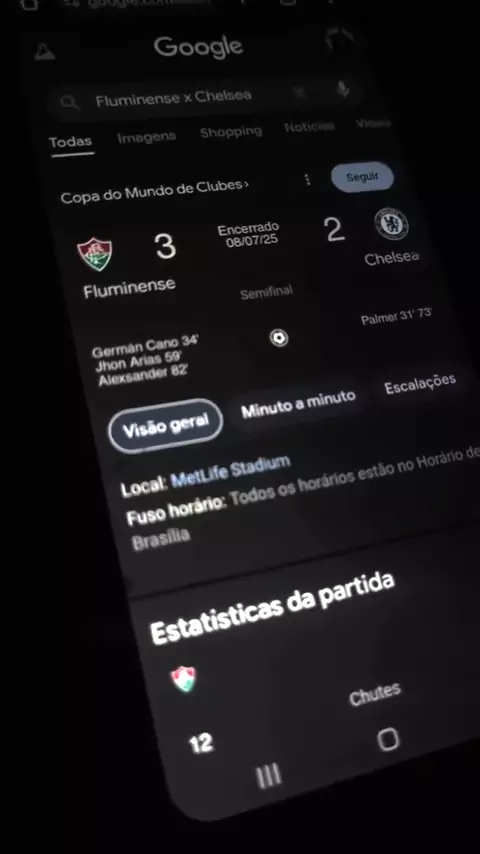
Task: Switch to the Shopping tab
Action: (x=230, y=132)
